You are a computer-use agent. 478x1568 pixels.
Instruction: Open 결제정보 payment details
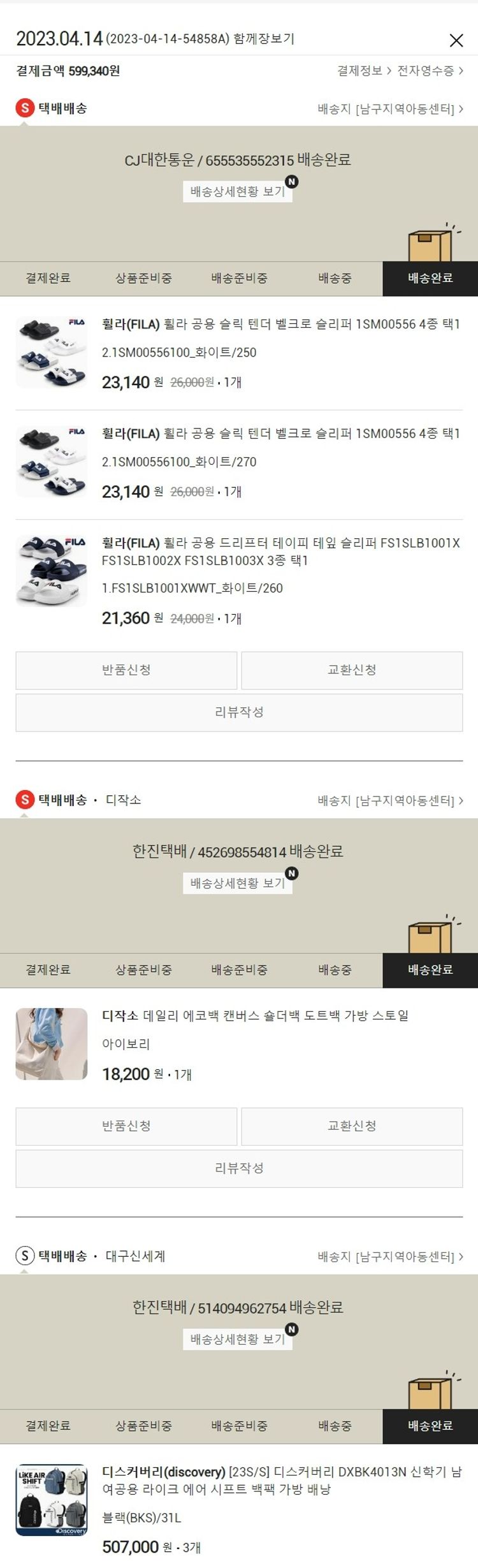[x=363, y=71]
